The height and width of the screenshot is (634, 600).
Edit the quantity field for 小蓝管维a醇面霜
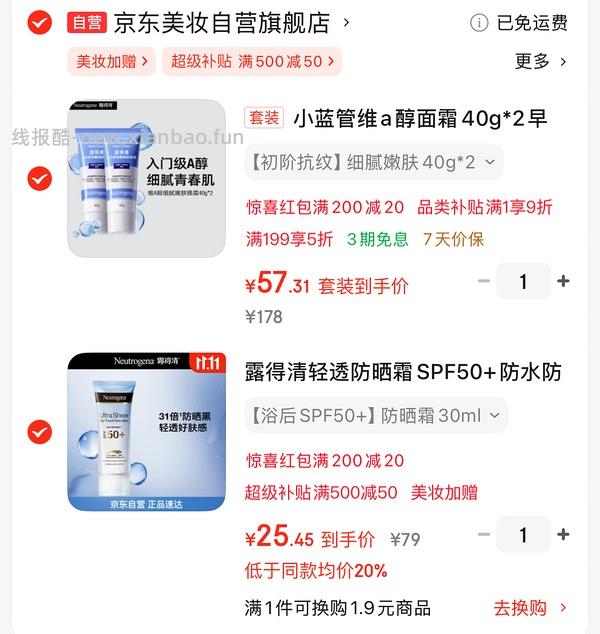(523, 282)
